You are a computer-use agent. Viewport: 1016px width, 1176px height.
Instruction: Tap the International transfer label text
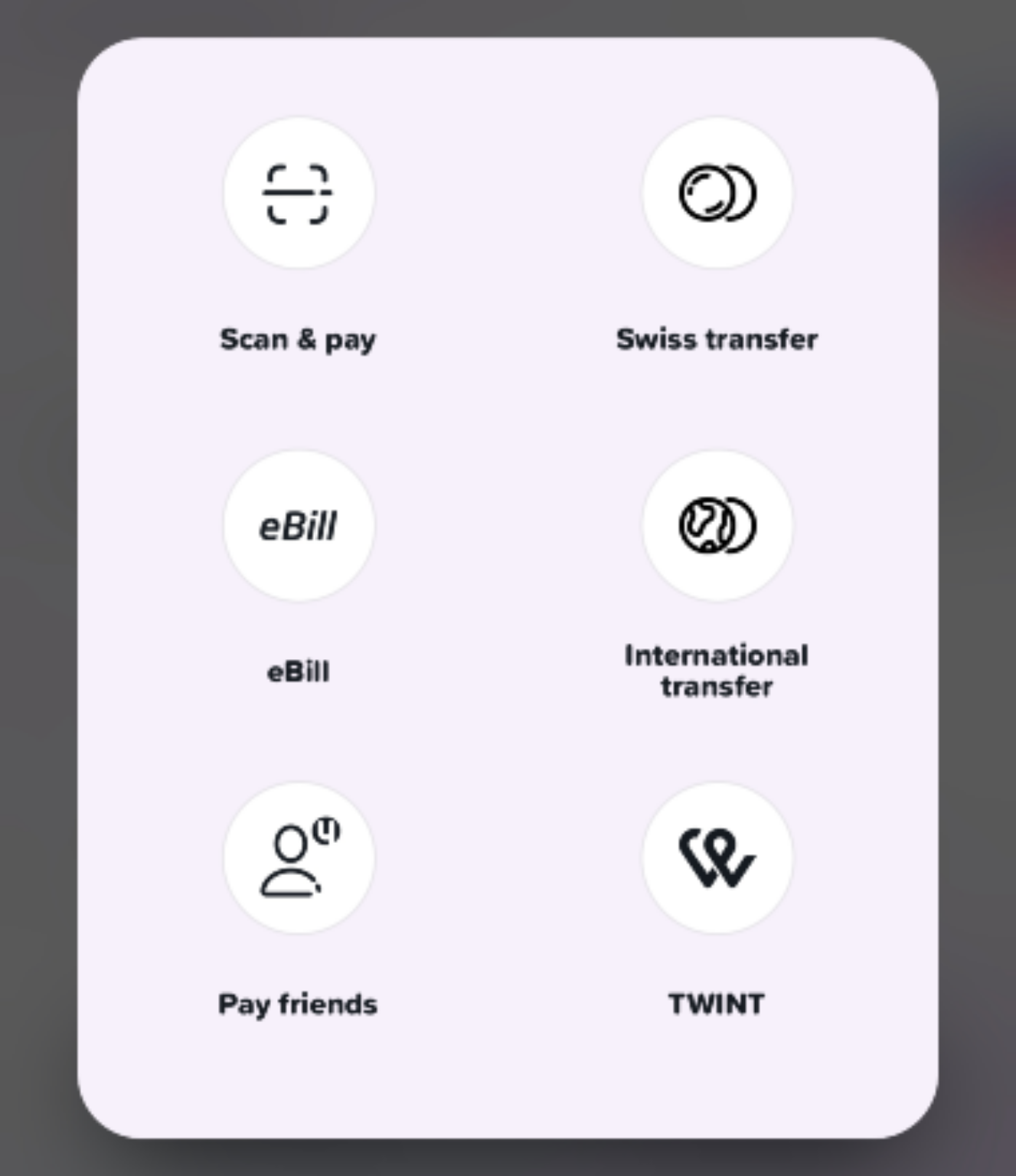point(717,671)
